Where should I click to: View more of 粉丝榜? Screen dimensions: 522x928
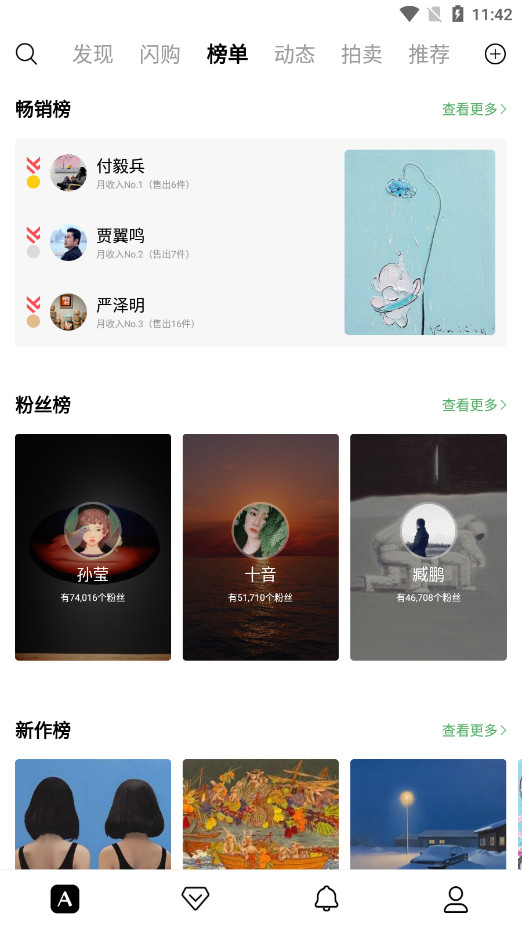(474, 405)
